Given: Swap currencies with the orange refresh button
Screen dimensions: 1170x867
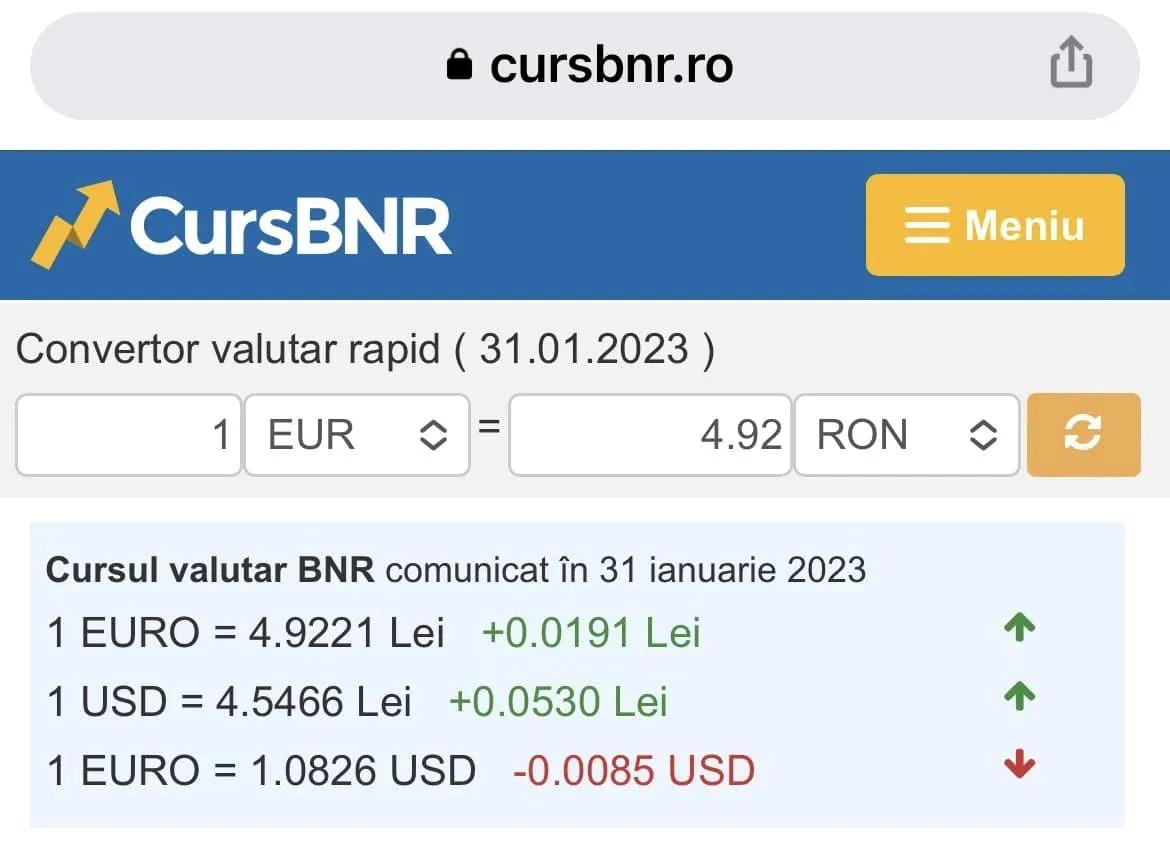Looking at the screenshot, I should [x=1083, y=435].
